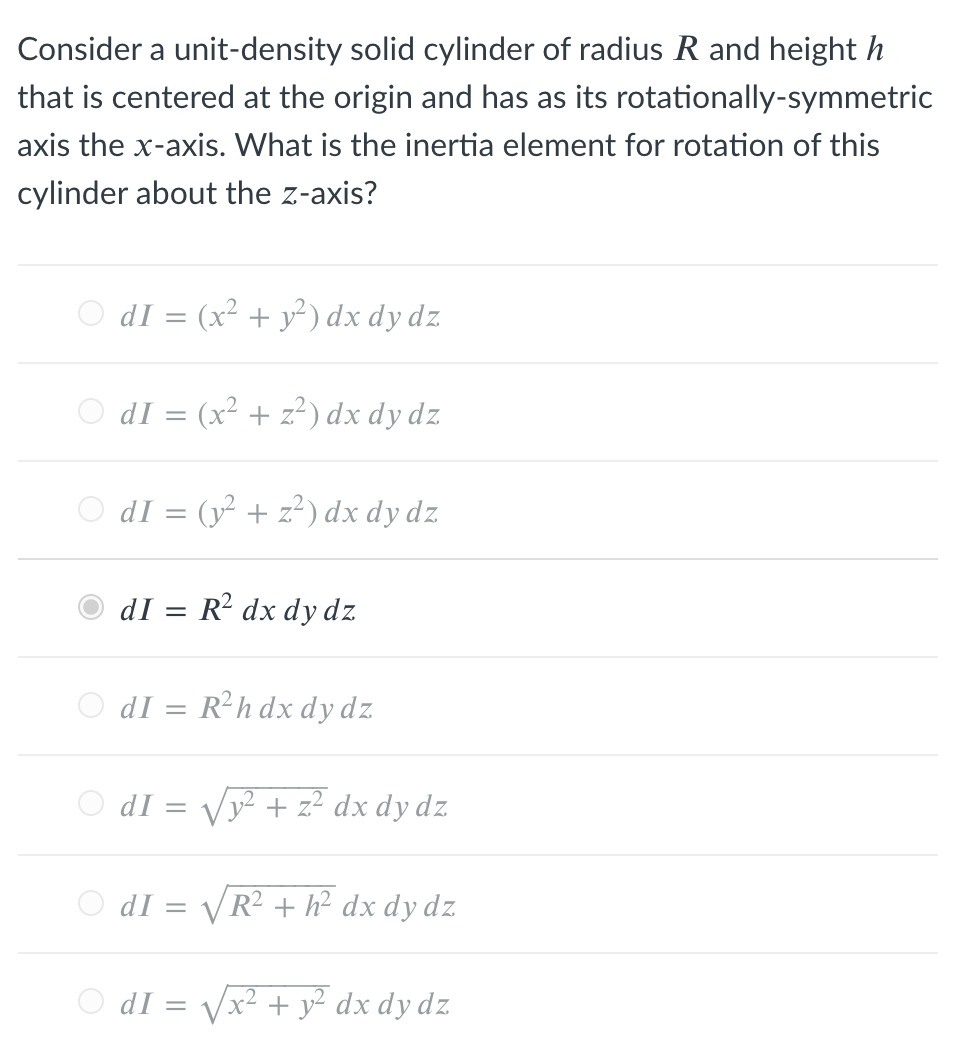Click the answer text √(R² + h²) dx dy dz

[x=287, y=903]
